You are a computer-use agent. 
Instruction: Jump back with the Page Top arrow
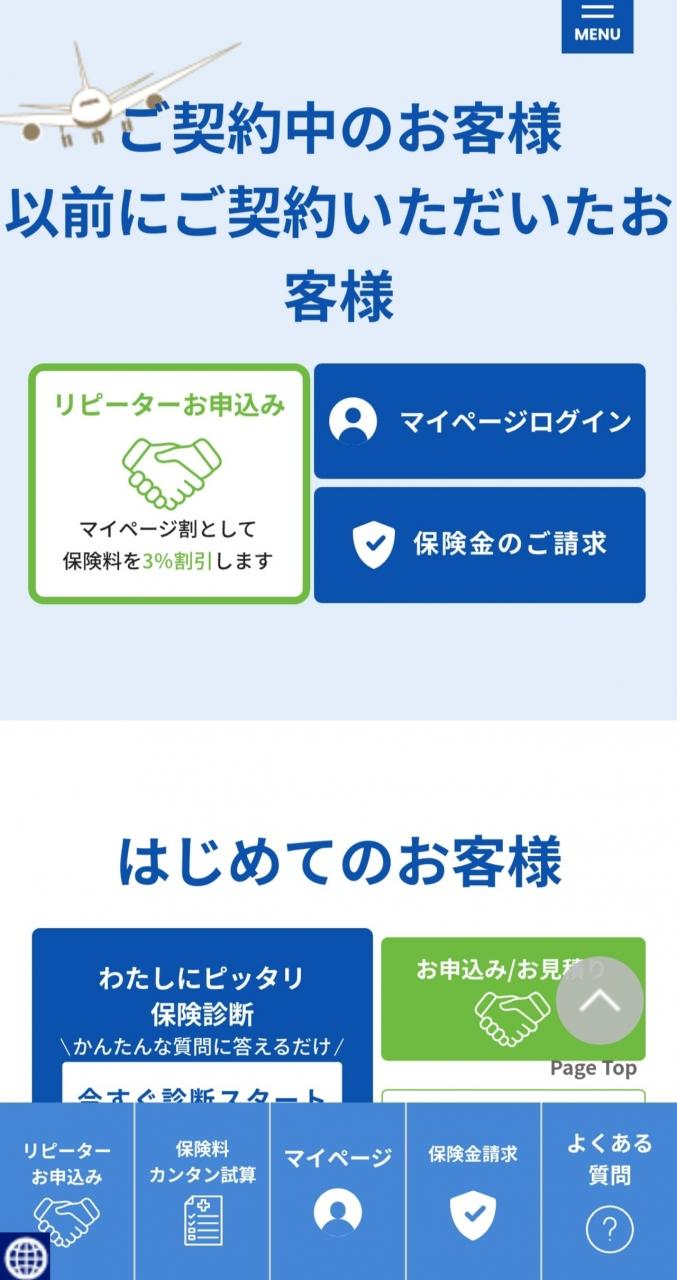tap(599, 1002)
